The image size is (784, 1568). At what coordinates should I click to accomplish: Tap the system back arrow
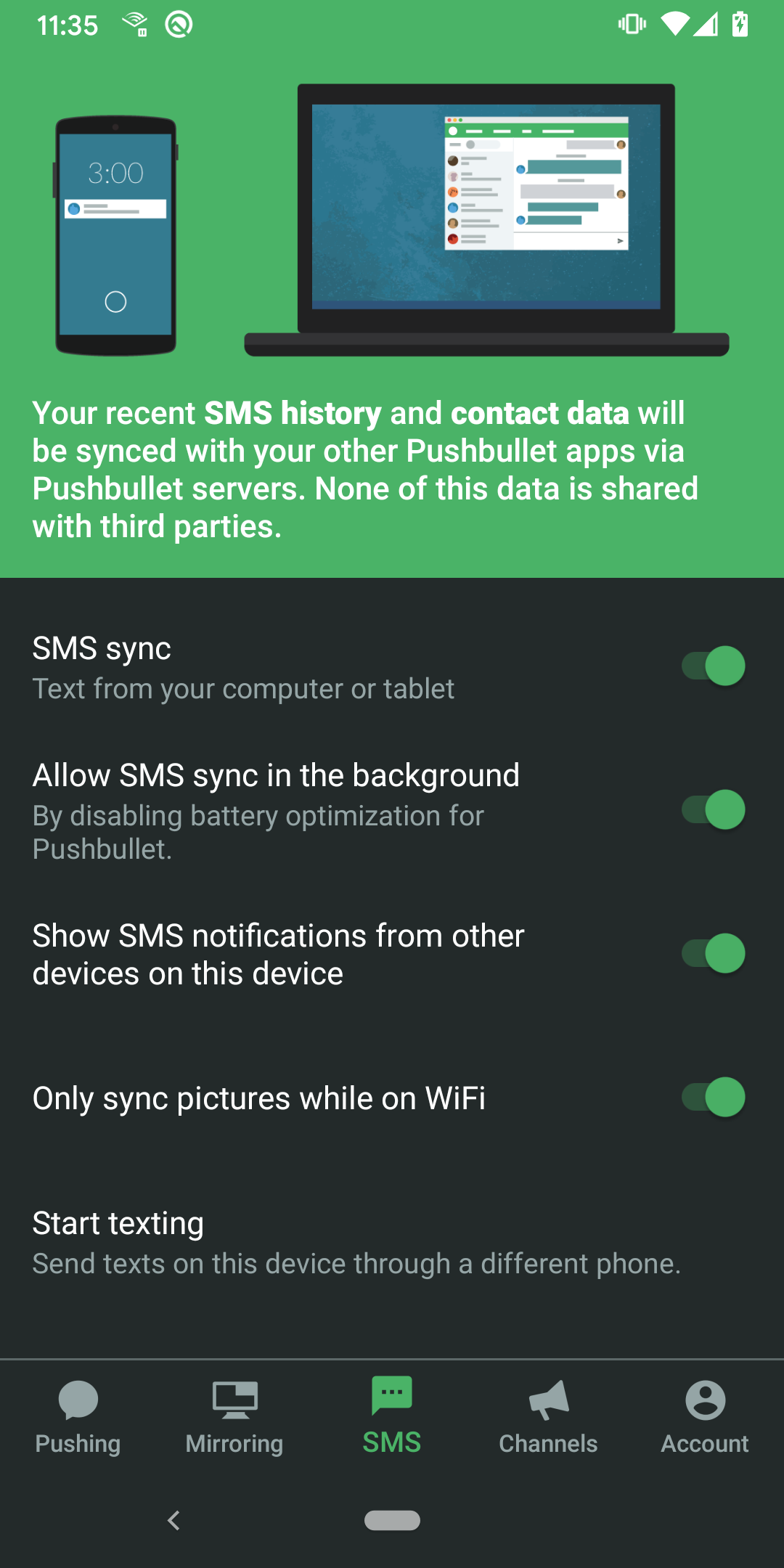173,1520
